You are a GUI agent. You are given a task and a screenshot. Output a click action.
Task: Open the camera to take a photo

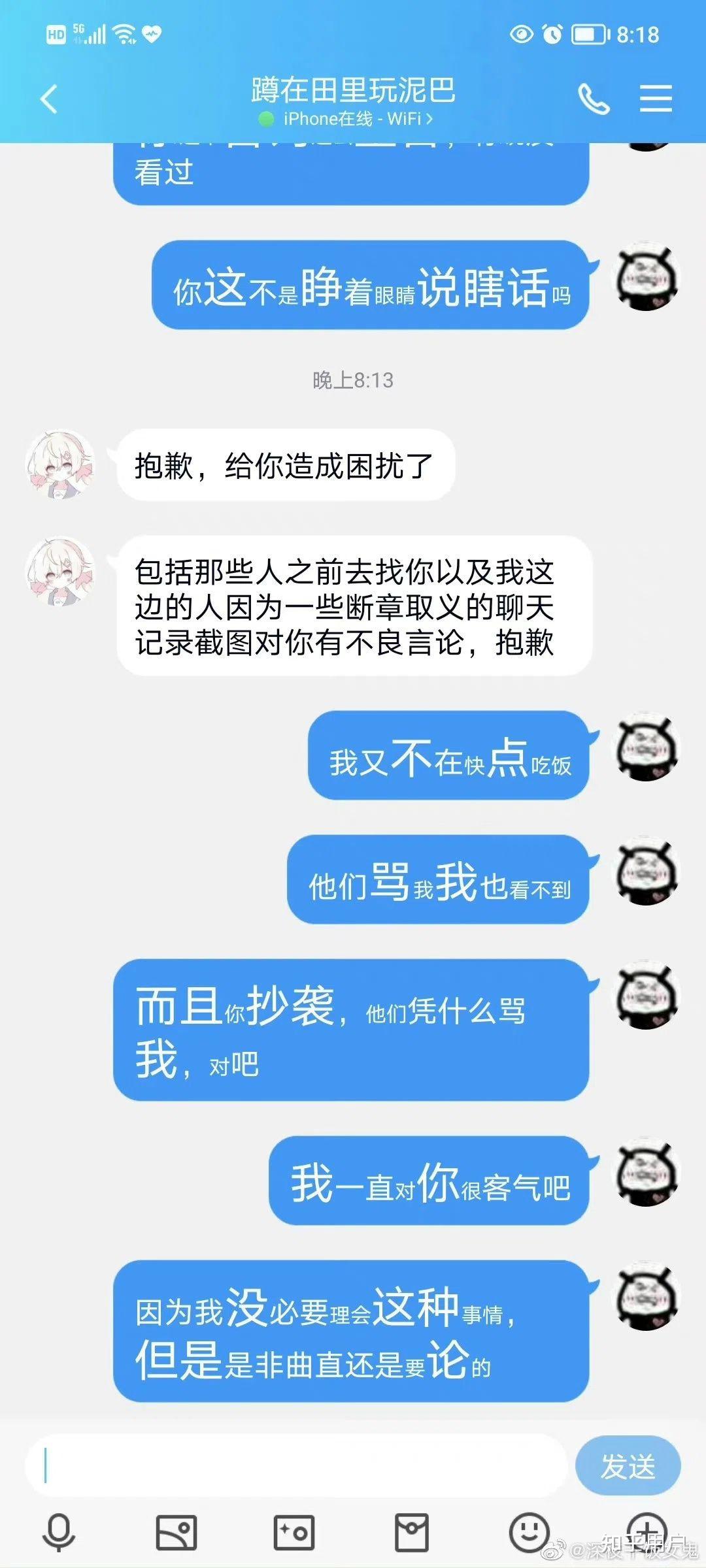point(294,1531)
